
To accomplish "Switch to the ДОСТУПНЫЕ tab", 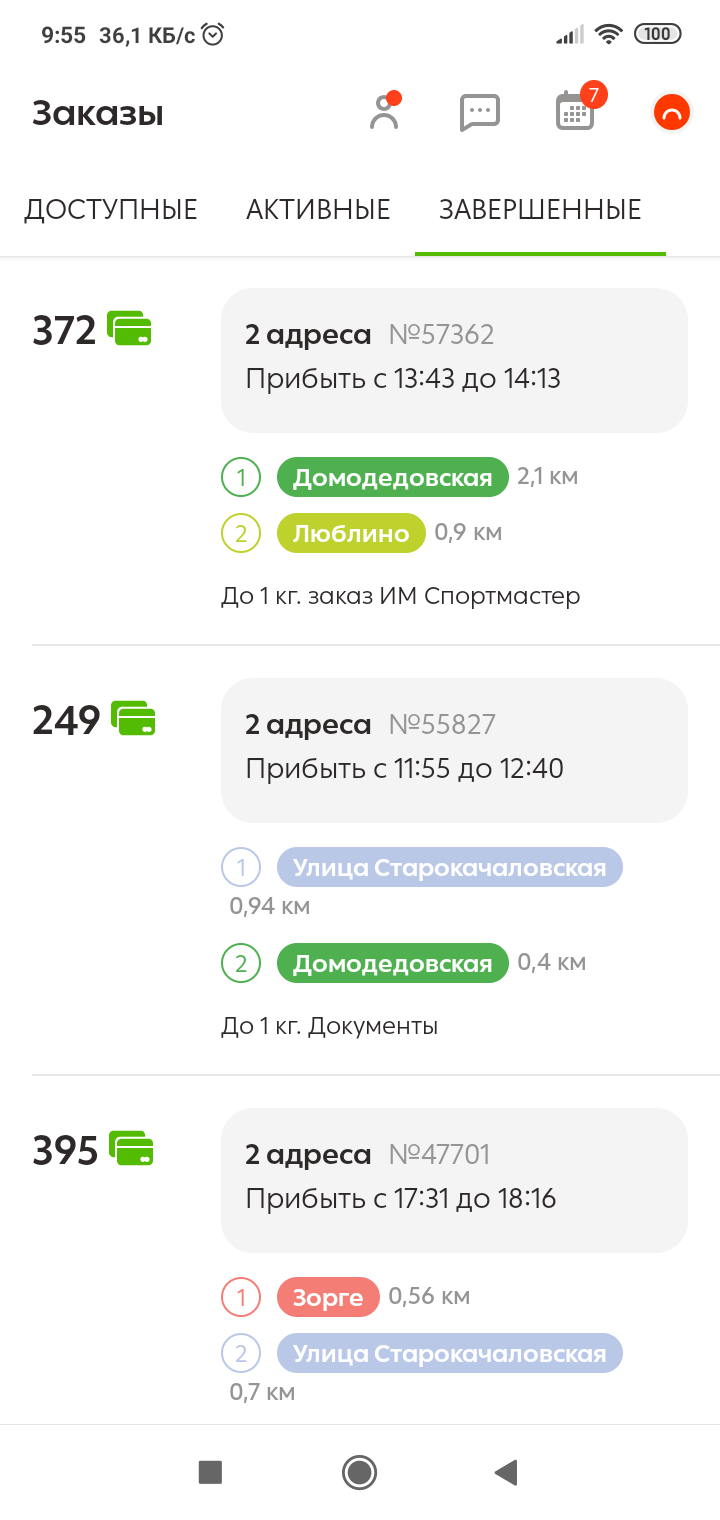I will 111,210.
